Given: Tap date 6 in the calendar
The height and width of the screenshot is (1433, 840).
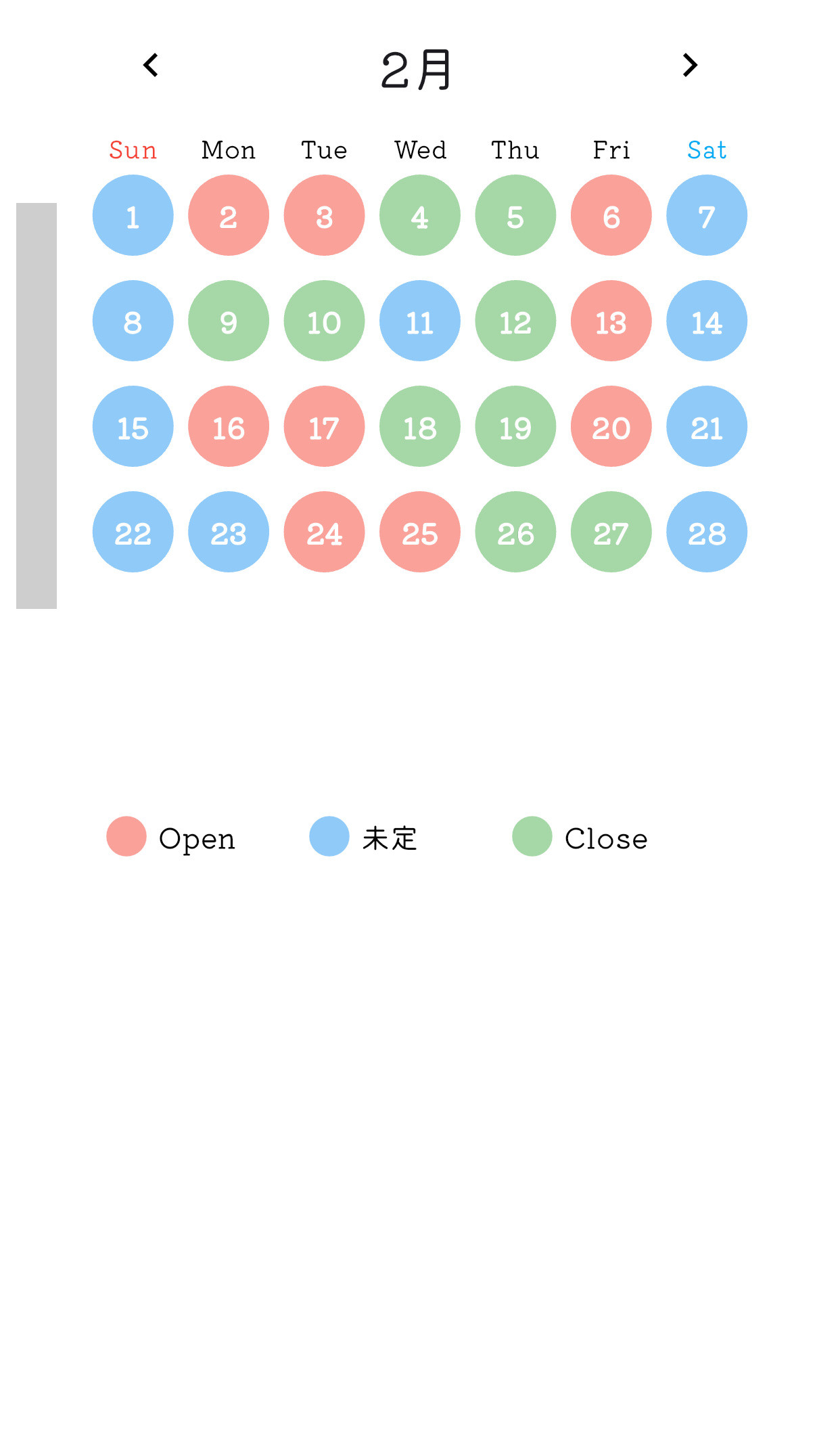Looking at the screenshot, I should tap(611, 215).
